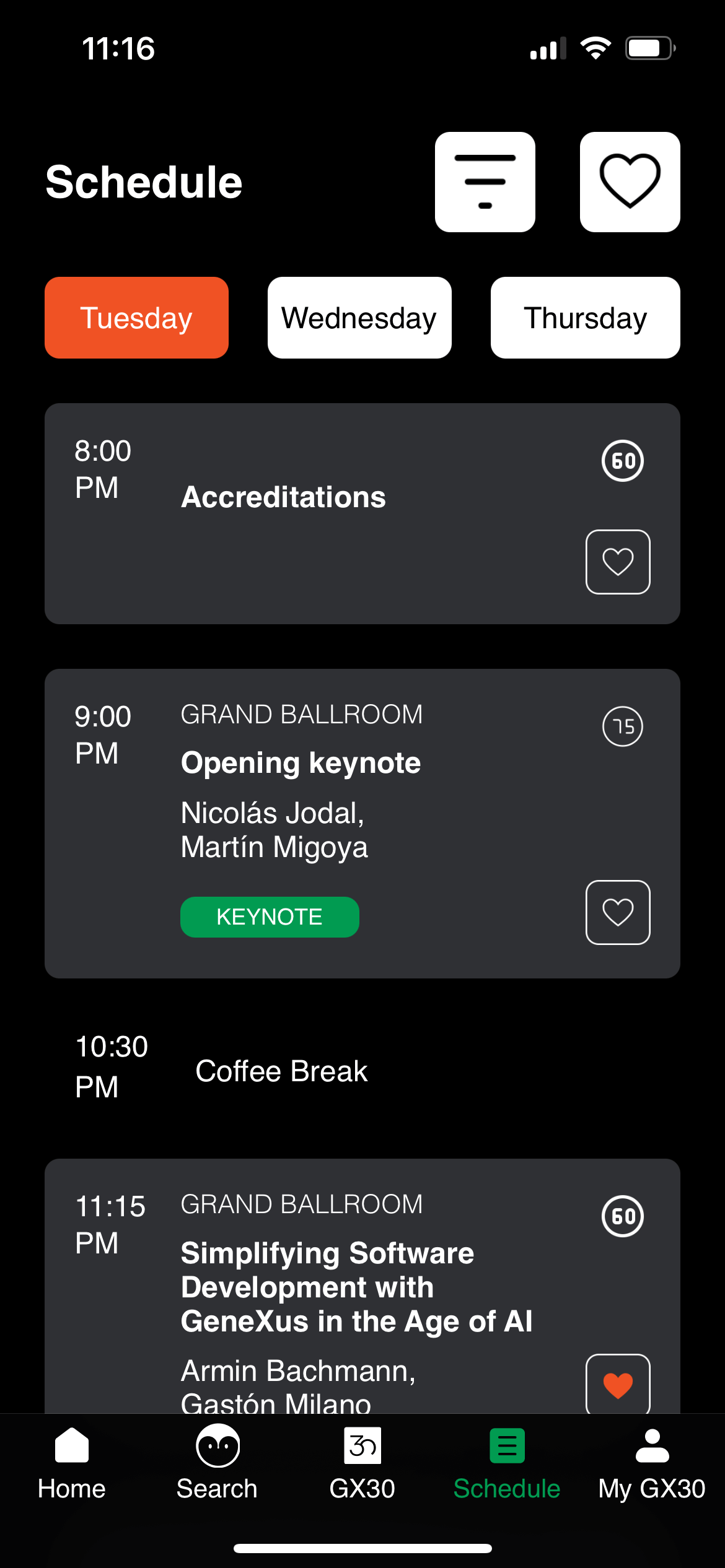Show favorited sessions with the heart button
This screenshot has width=725, height=1568.
coord(630,181)
